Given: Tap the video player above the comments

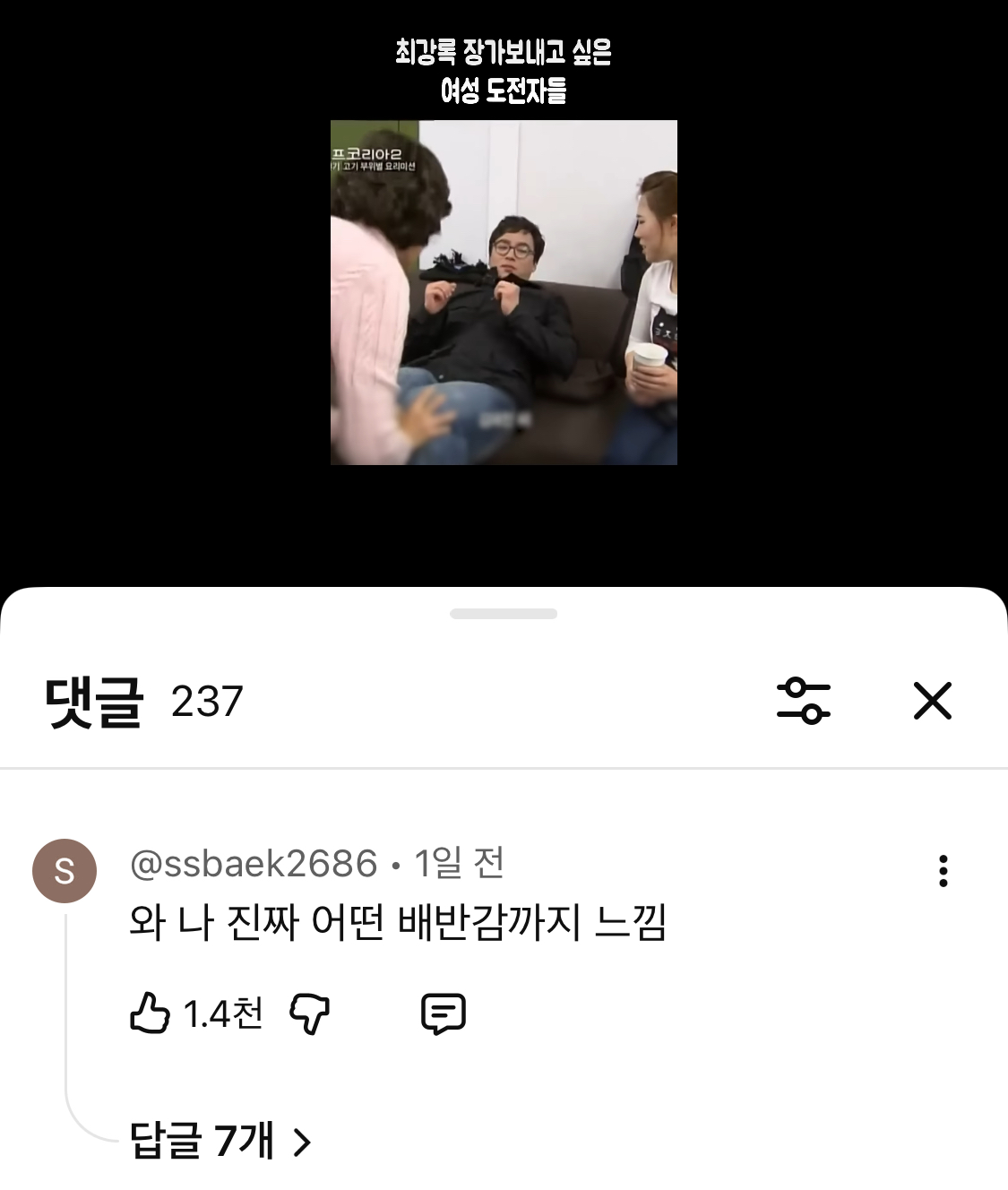Looking at the screenshot, I should (x=504, y=292).
